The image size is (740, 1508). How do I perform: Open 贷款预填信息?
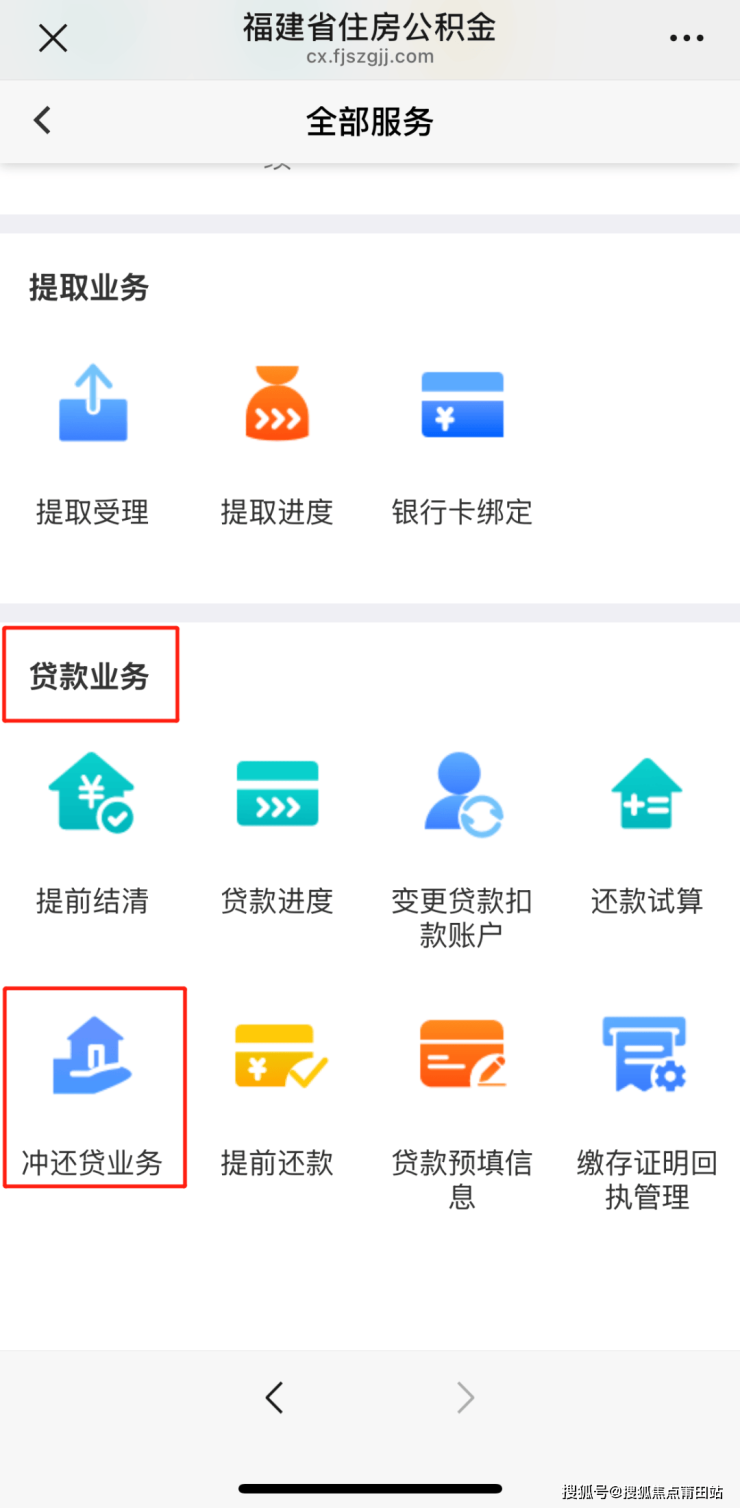pyautogui.click(x=462, y=1058)
